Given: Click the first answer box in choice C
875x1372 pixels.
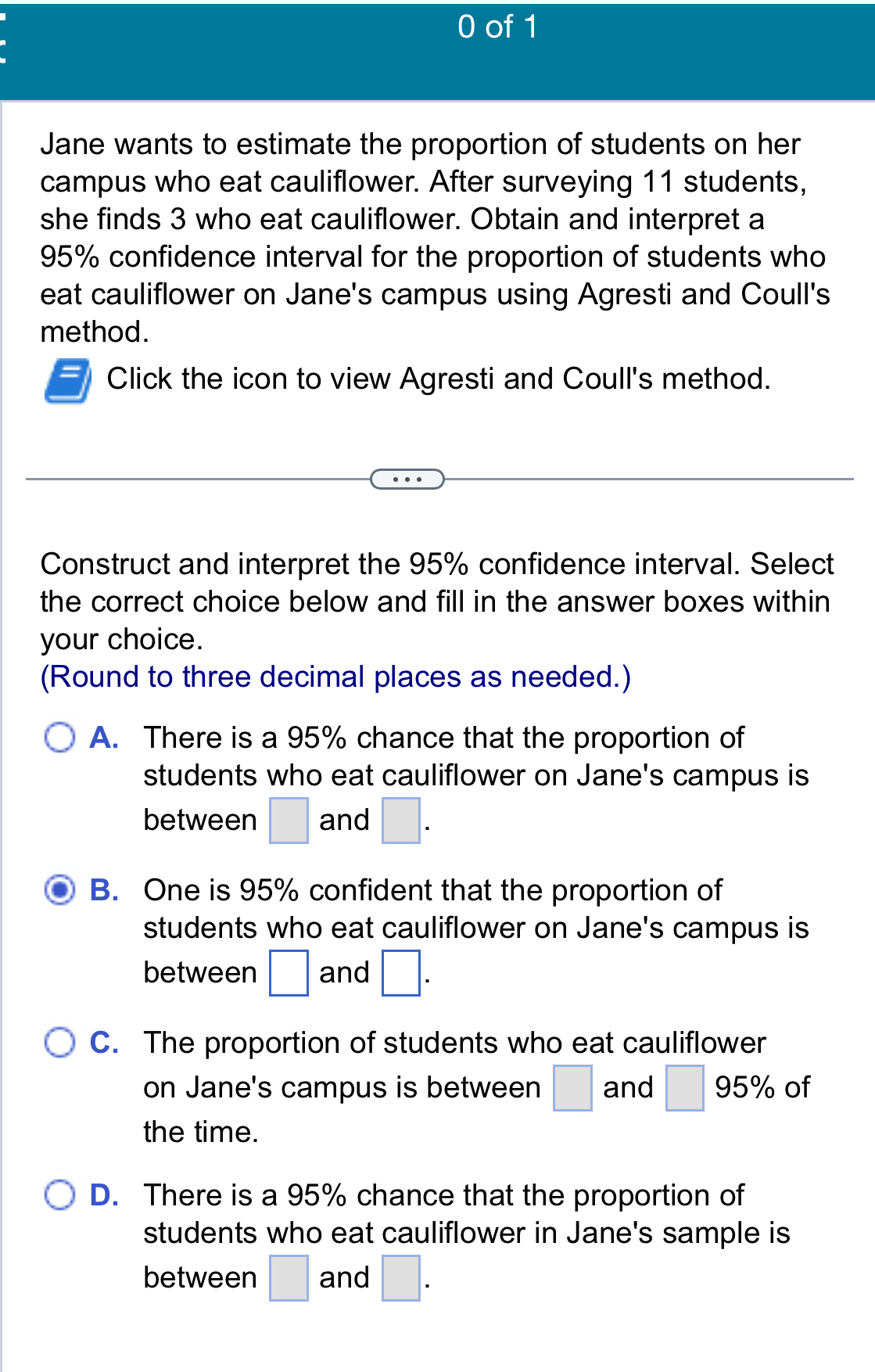Looking at the screenshot, I should pos(572,1086).
